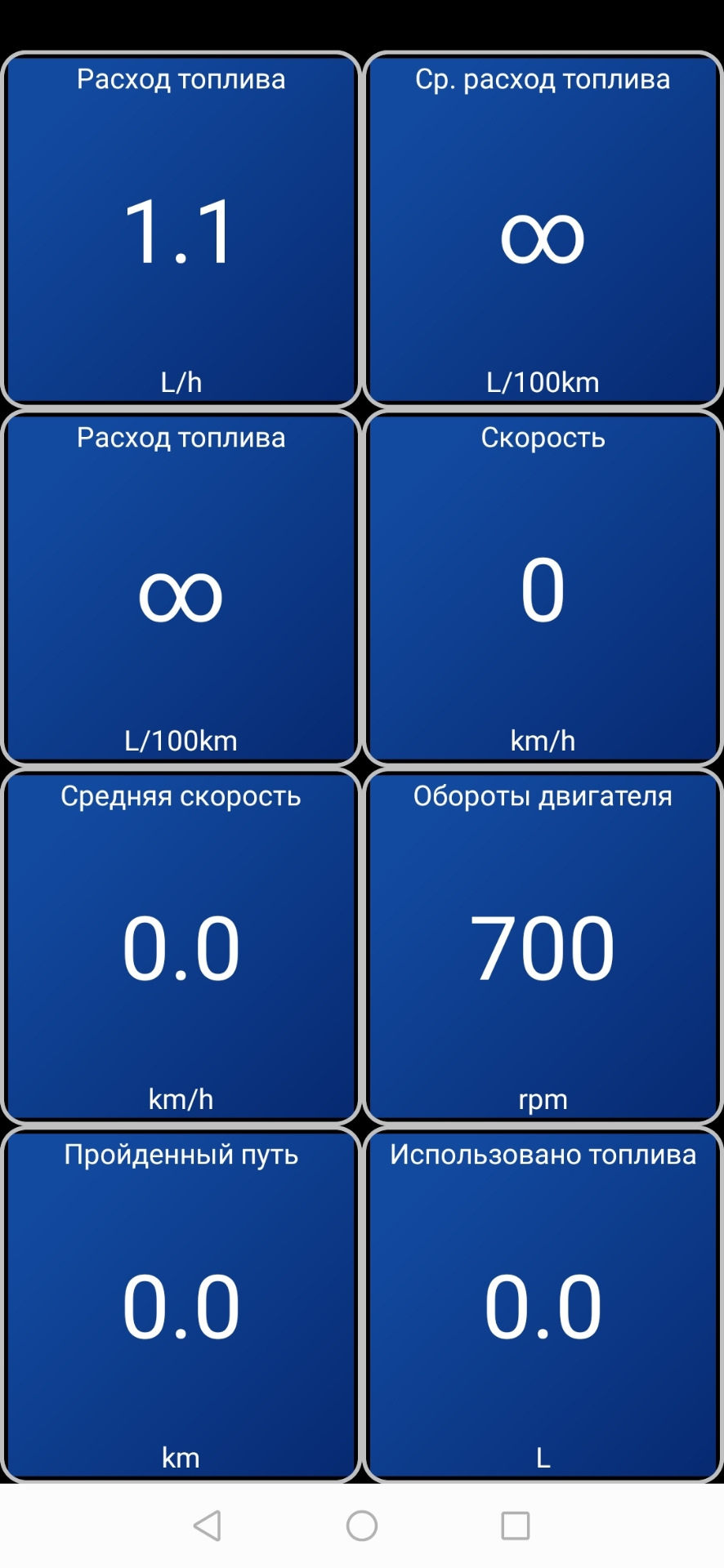The height and width of the screenshot is (1568, 724).
Task: Tap the Использовано топлива gauge tile
Action: tap(543, 1305)
